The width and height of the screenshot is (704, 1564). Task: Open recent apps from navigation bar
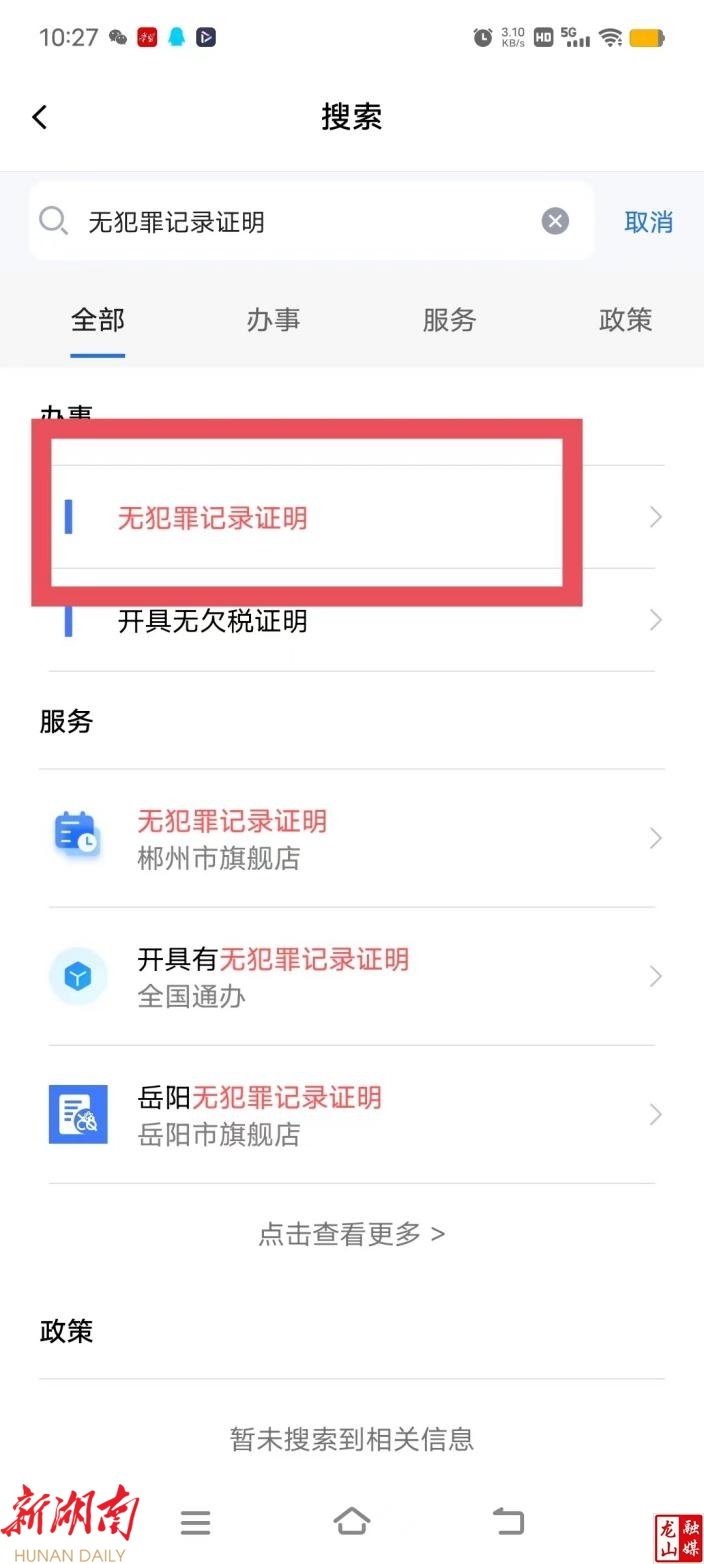click(196, 1522)
